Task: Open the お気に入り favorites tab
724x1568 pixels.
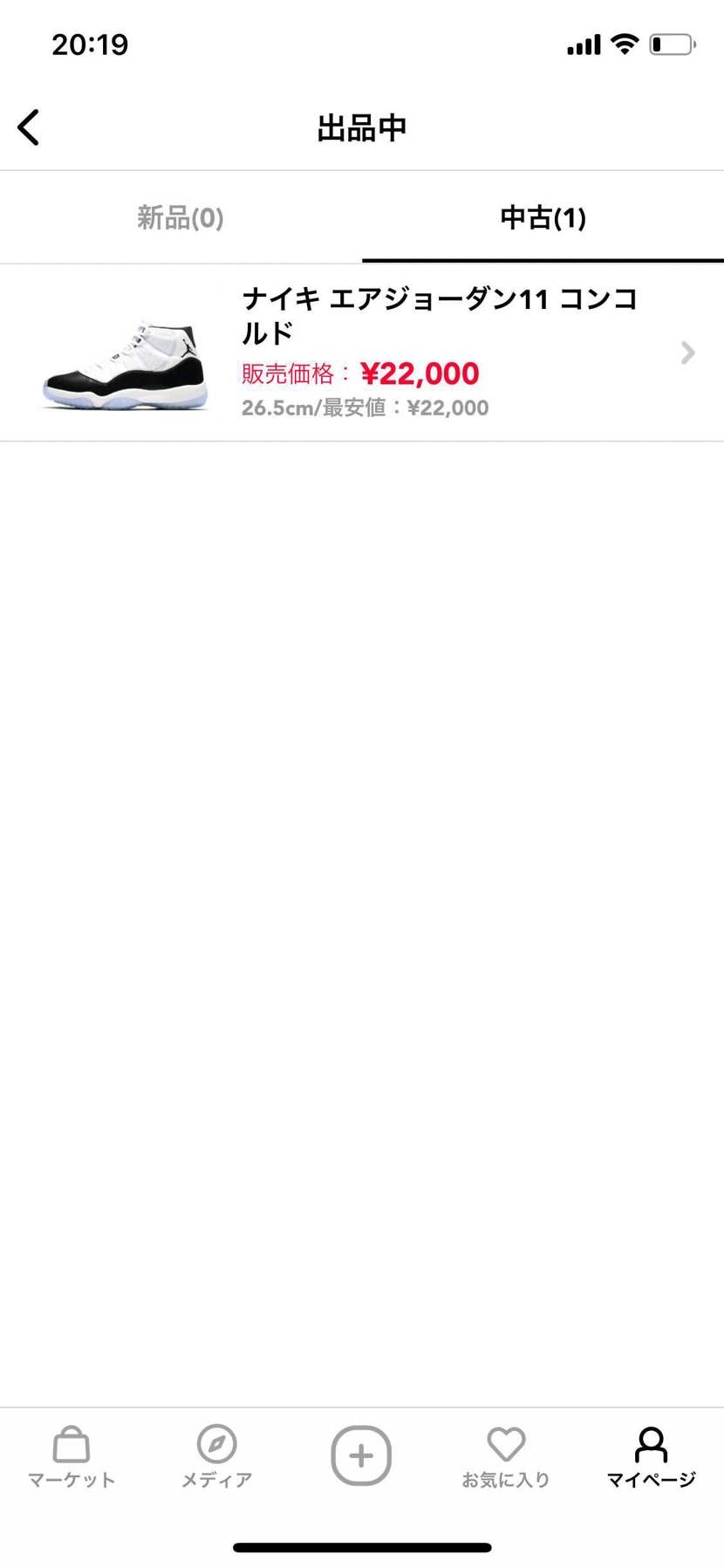Action: point(506,1456)
